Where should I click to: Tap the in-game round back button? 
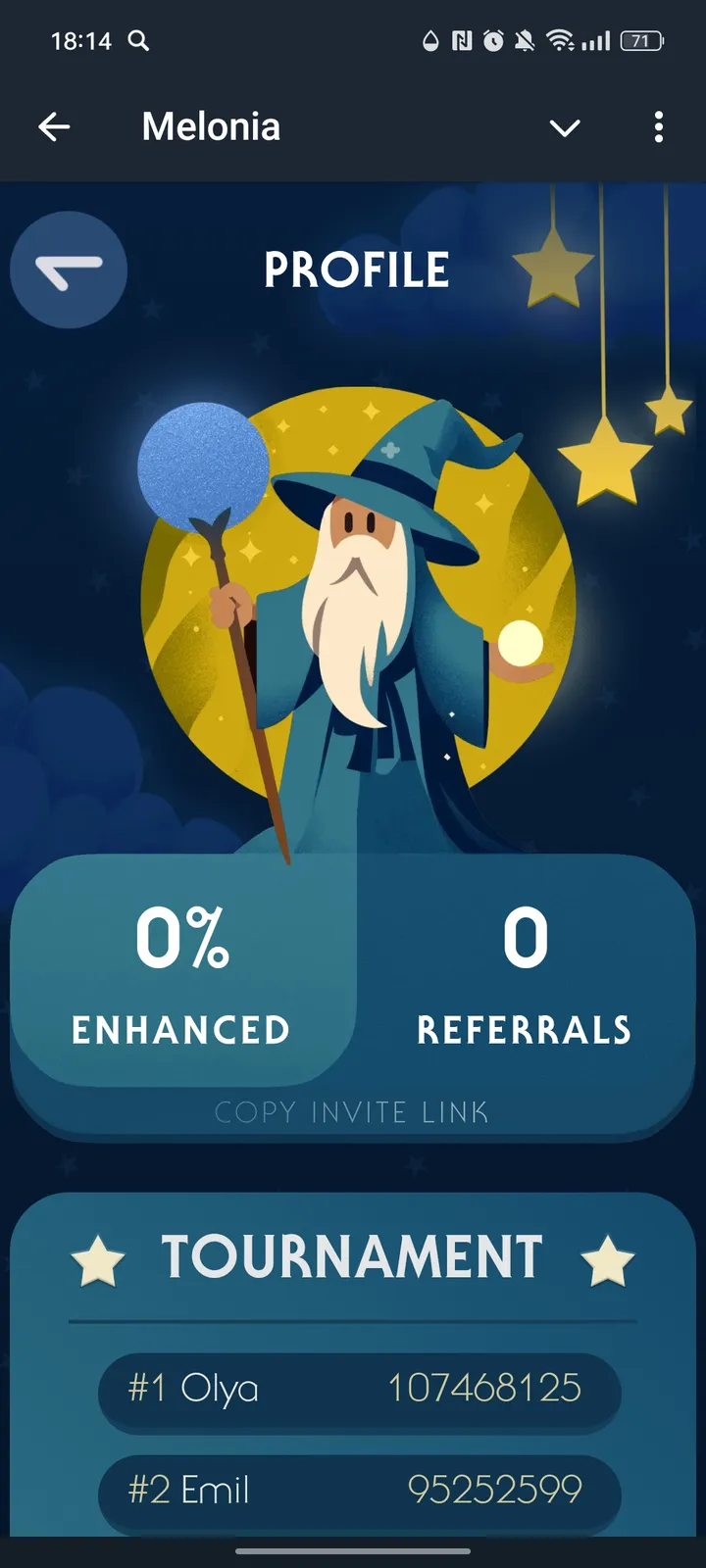pos(69,269)
